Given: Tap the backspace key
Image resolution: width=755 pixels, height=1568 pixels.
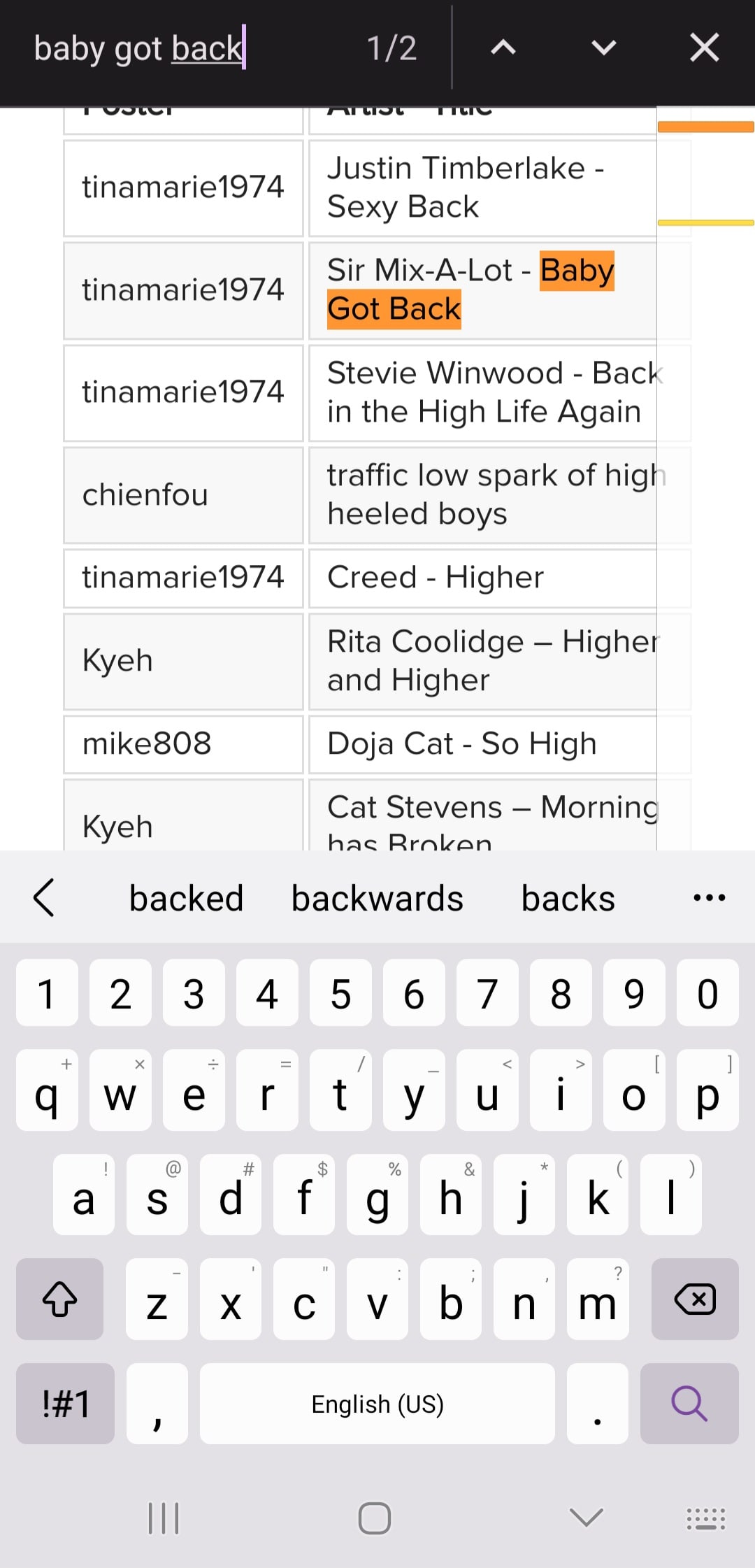Looking at the screenshot, I should (x=694, y=1299).
